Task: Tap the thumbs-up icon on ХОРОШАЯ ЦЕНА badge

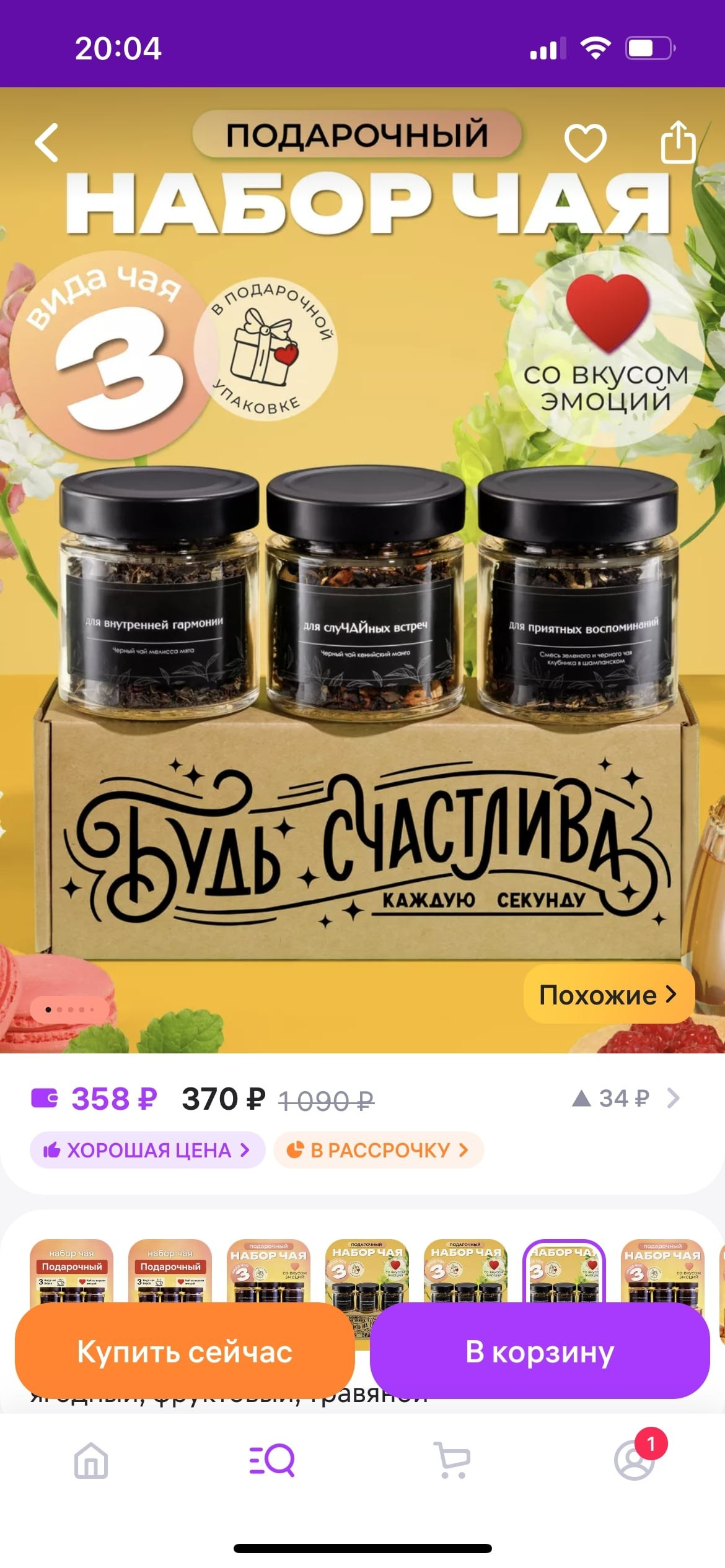Action: pyautogui.click(x=53, y=1149)
